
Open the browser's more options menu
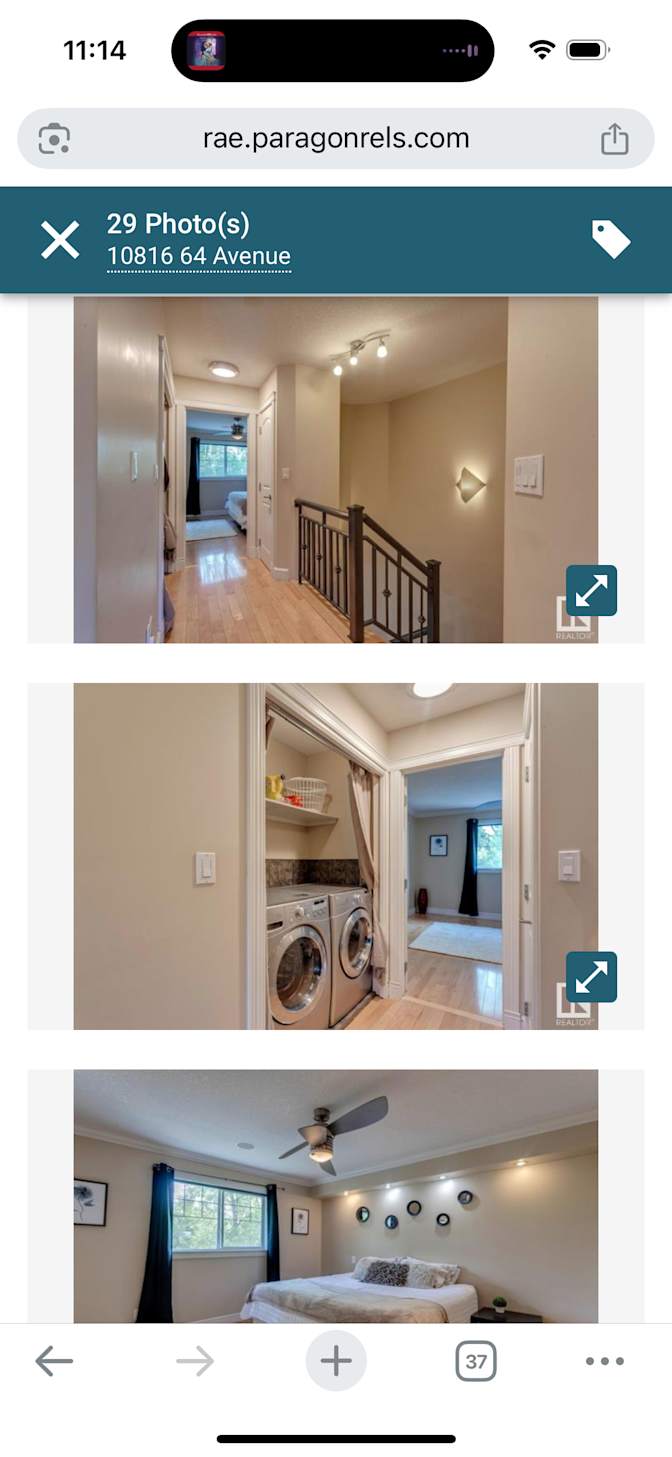[x=604, y=1361]
